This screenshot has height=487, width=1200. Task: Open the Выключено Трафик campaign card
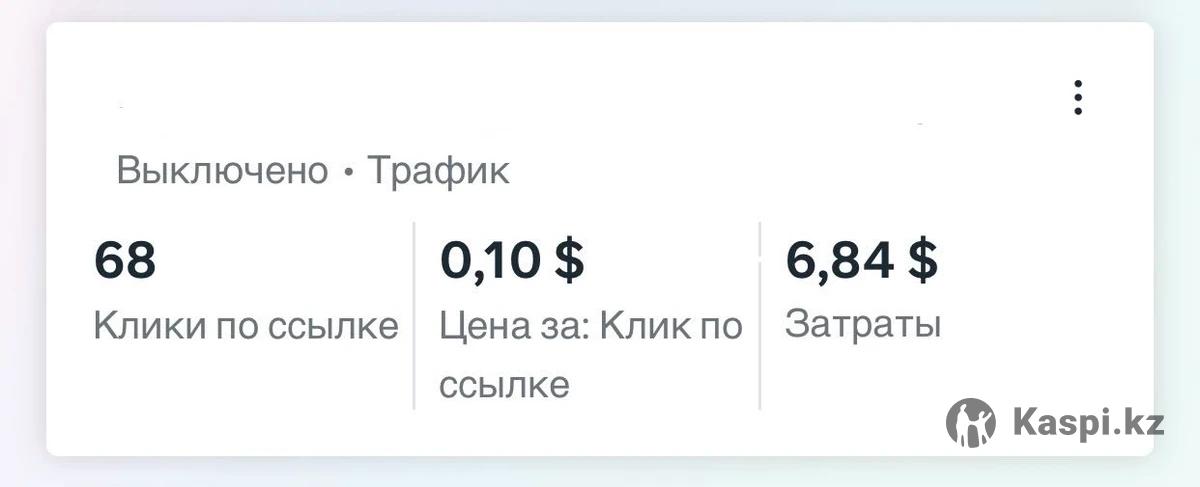click(312, 171)
